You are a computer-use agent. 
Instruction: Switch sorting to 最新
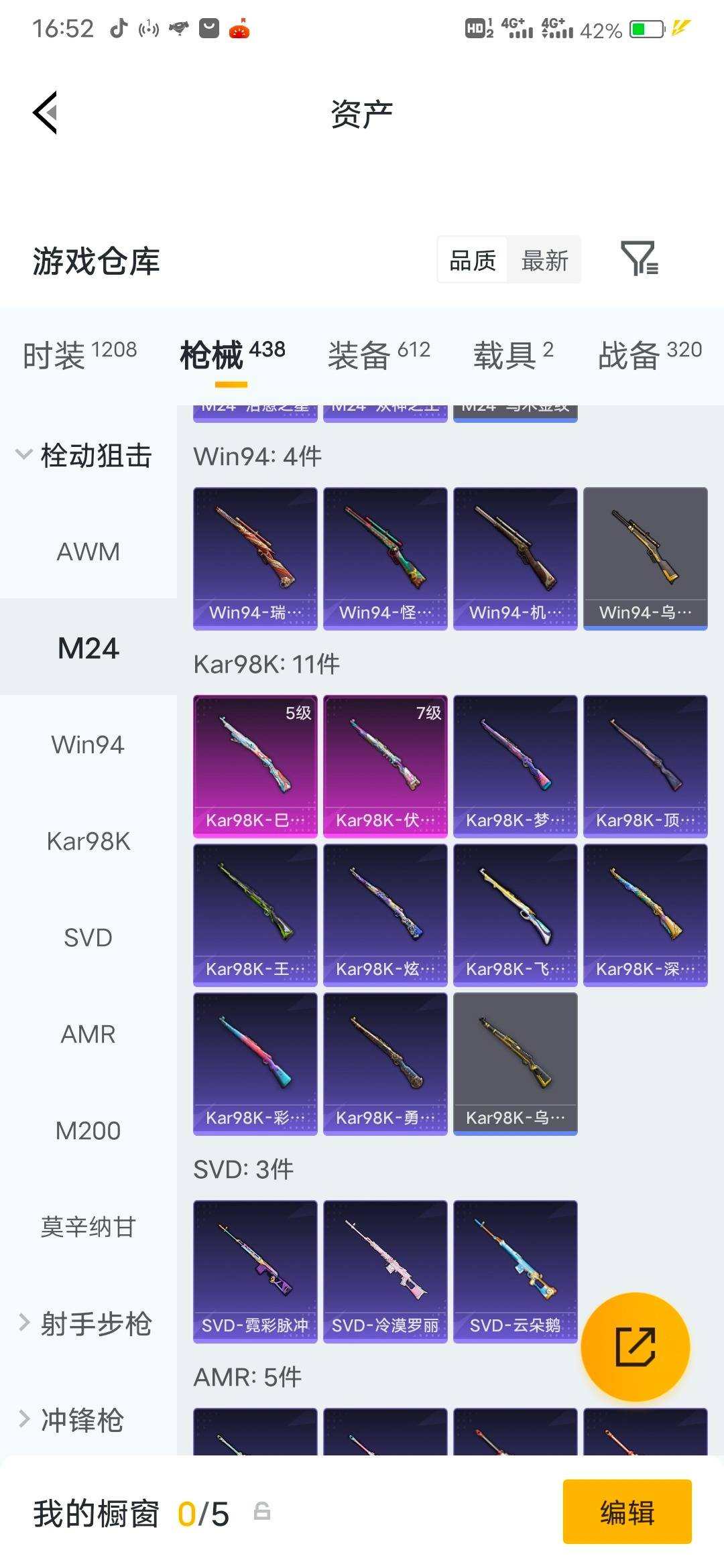coord(545,261)
